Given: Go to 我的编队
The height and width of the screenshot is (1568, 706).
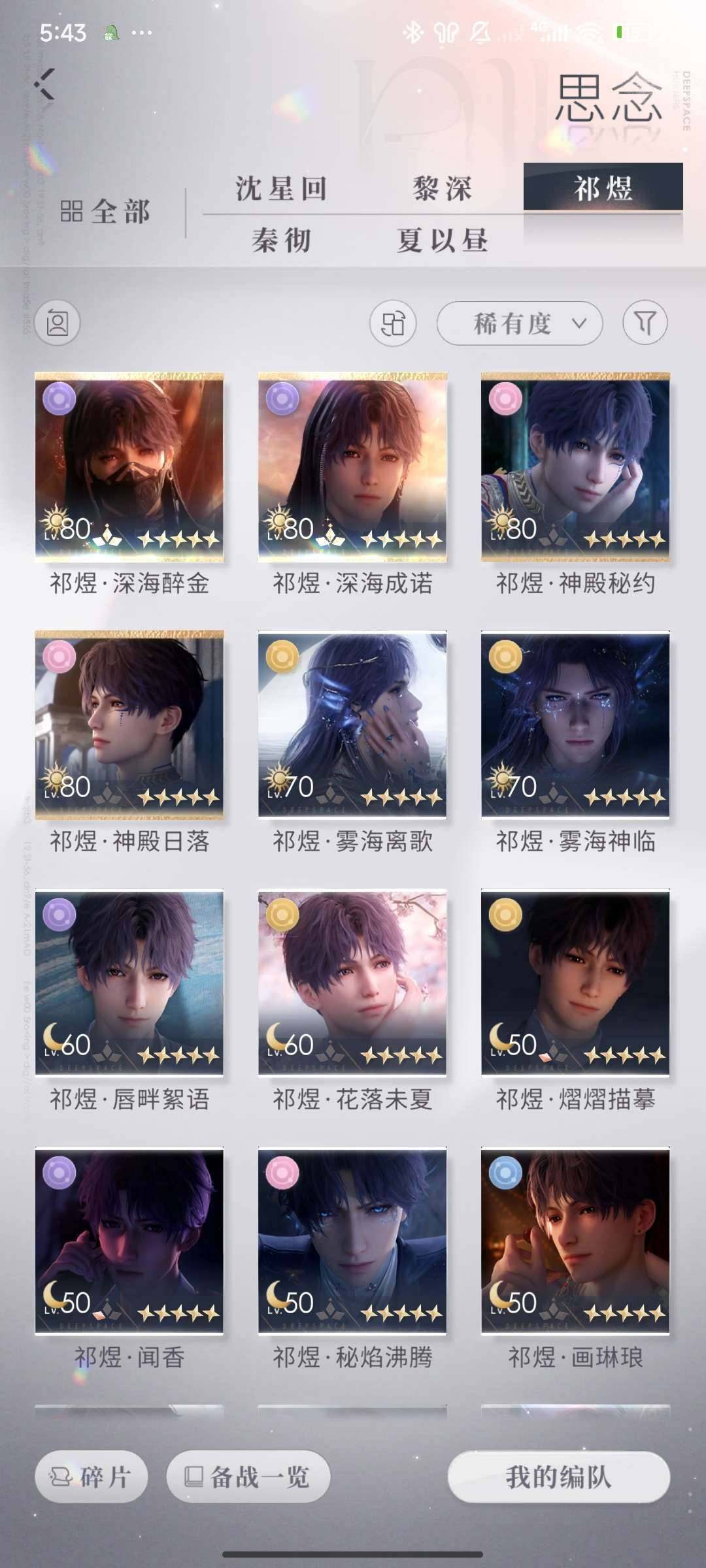Looking at the screenshot, I should click(x=559, y=1477).
